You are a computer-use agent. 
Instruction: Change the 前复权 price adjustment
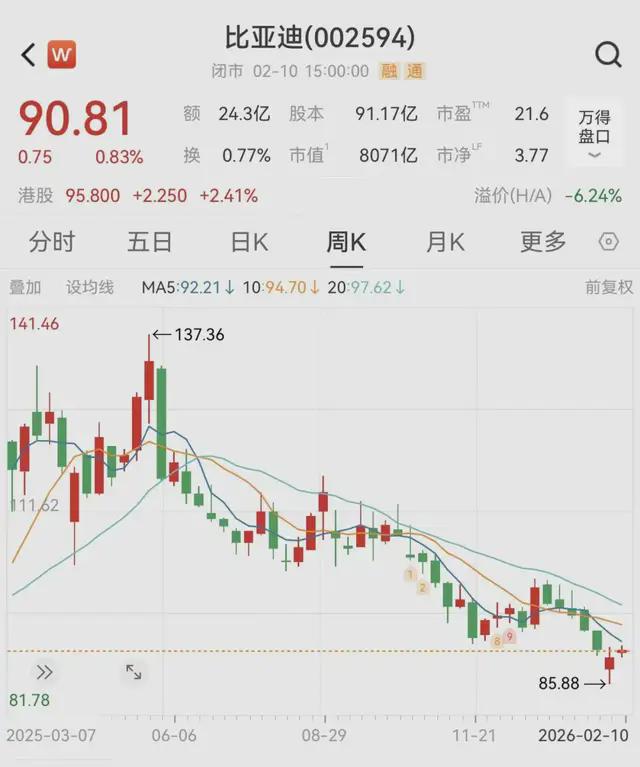609,288
